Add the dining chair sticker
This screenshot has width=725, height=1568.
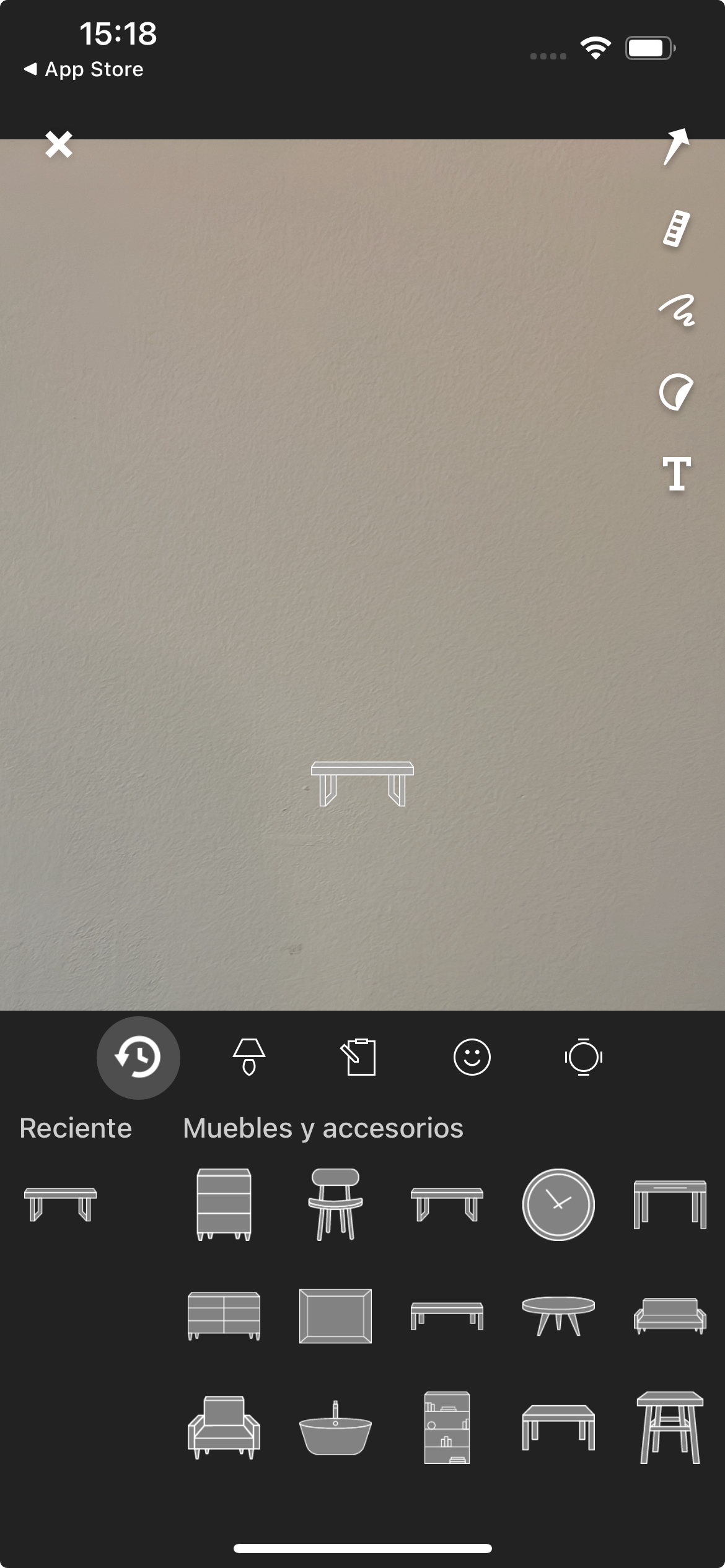point(335,1204)
